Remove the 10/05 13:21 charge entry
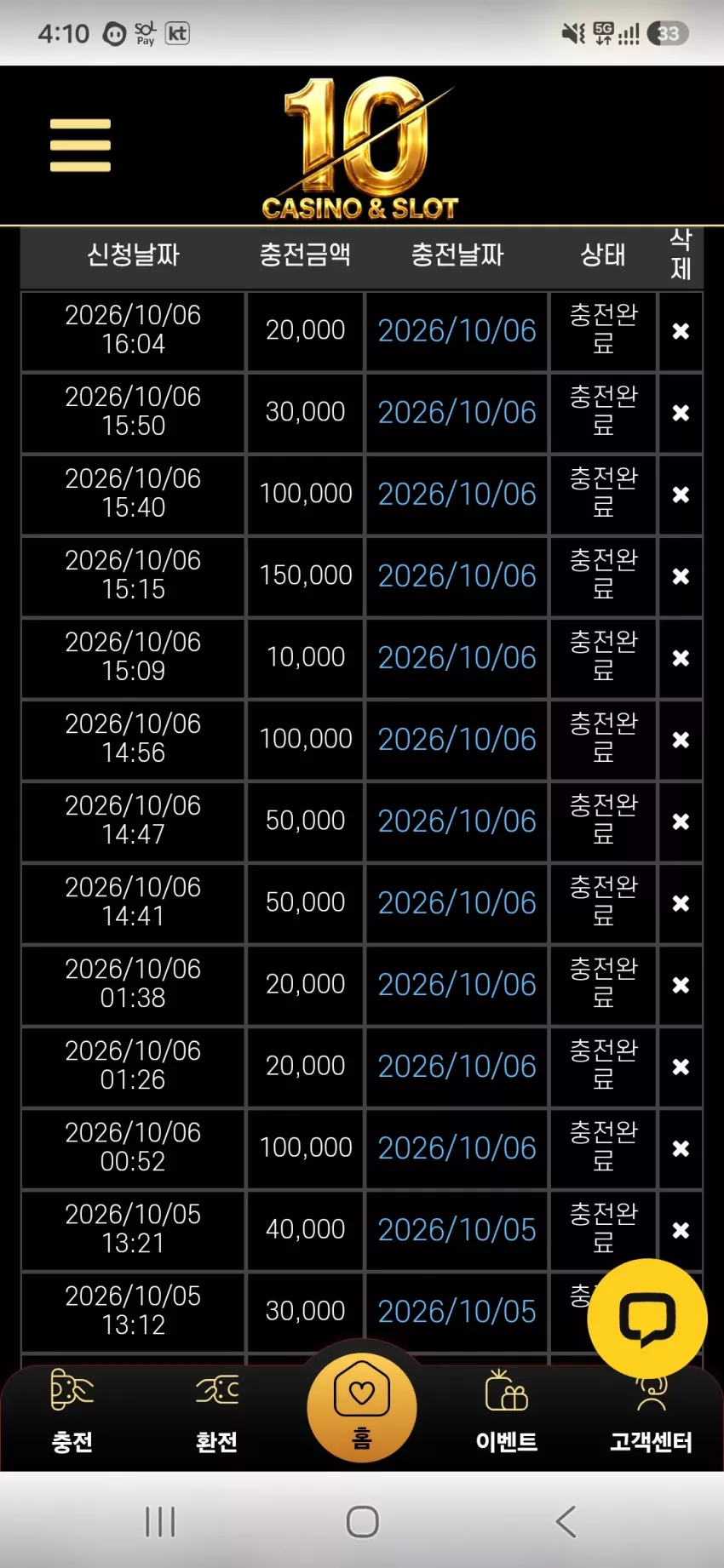 681,1230
